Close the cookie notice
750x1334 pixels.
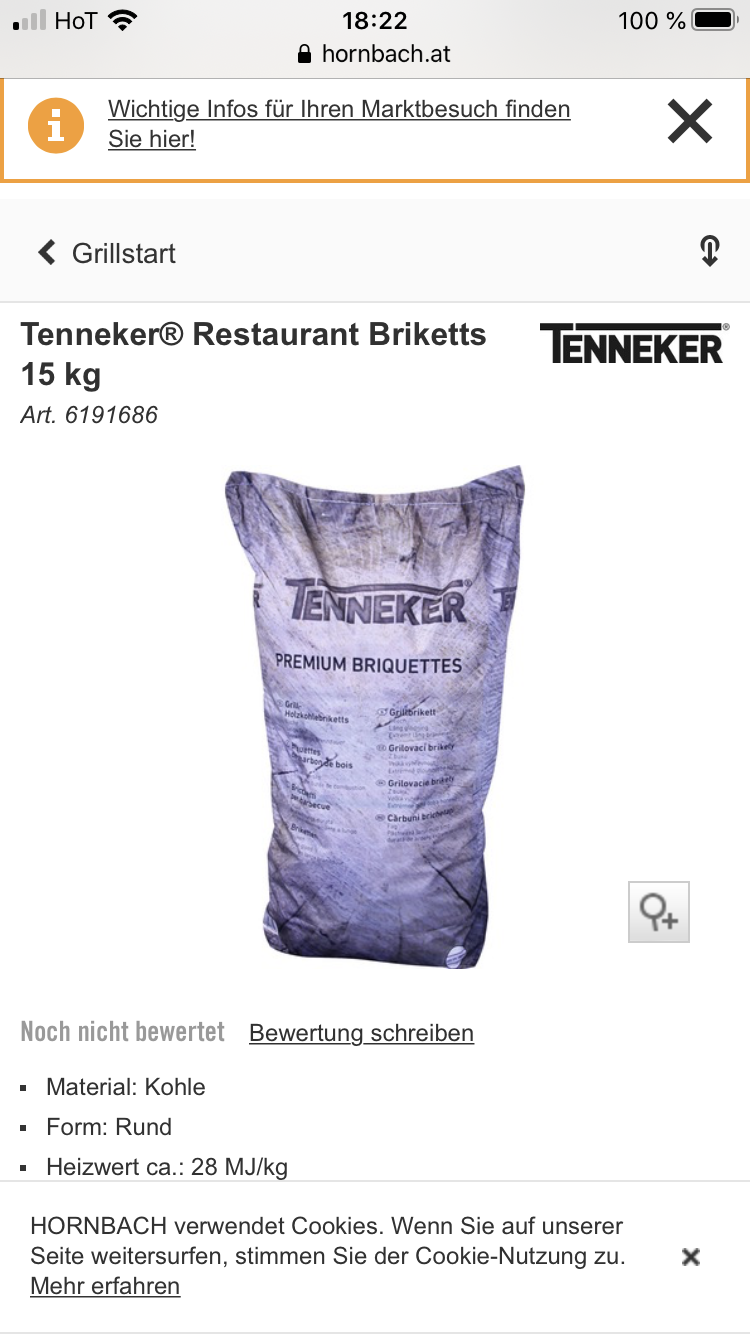click(690, 1257)
